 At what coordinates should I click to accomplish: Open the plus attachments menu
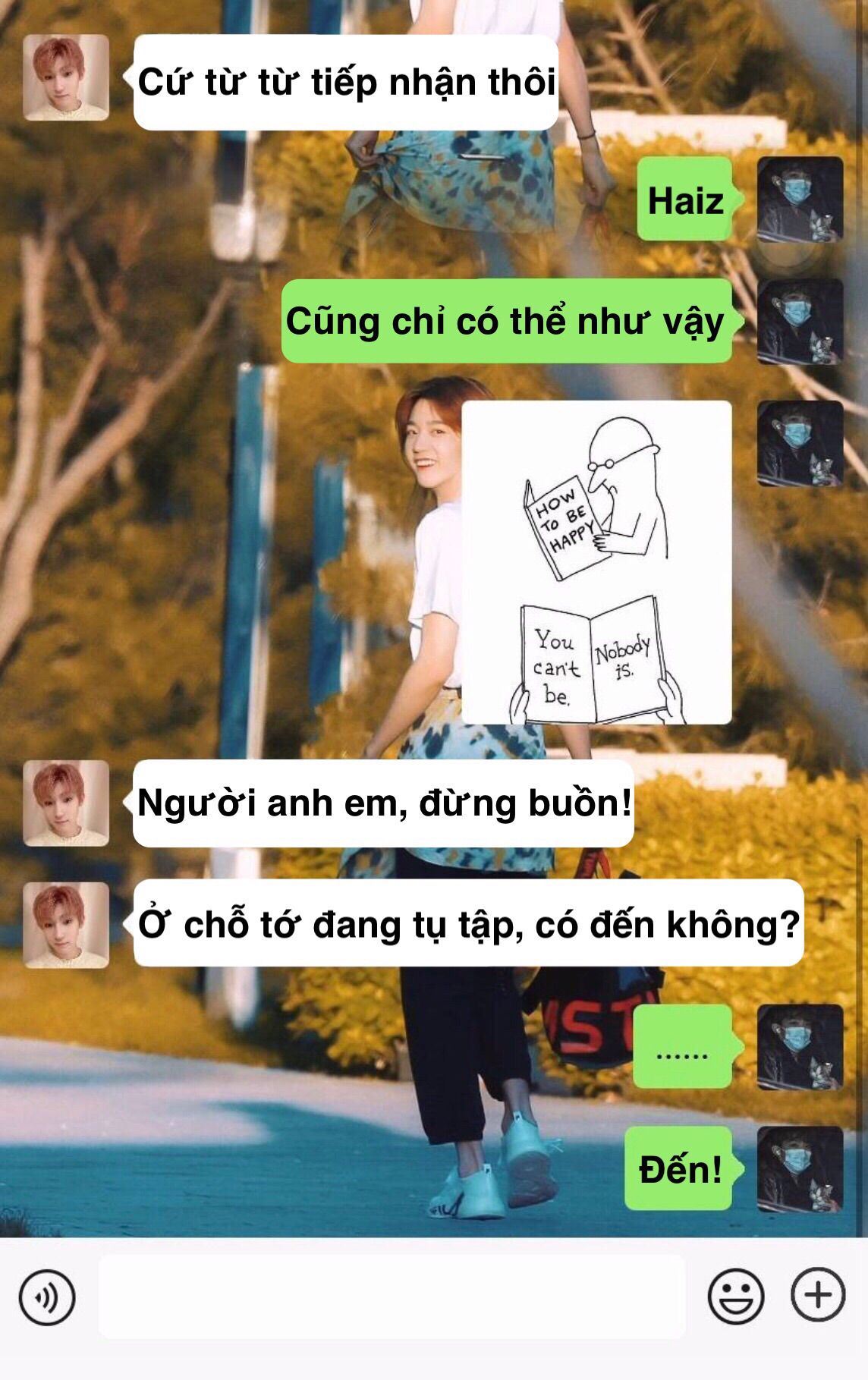(x=818, y=1295)
